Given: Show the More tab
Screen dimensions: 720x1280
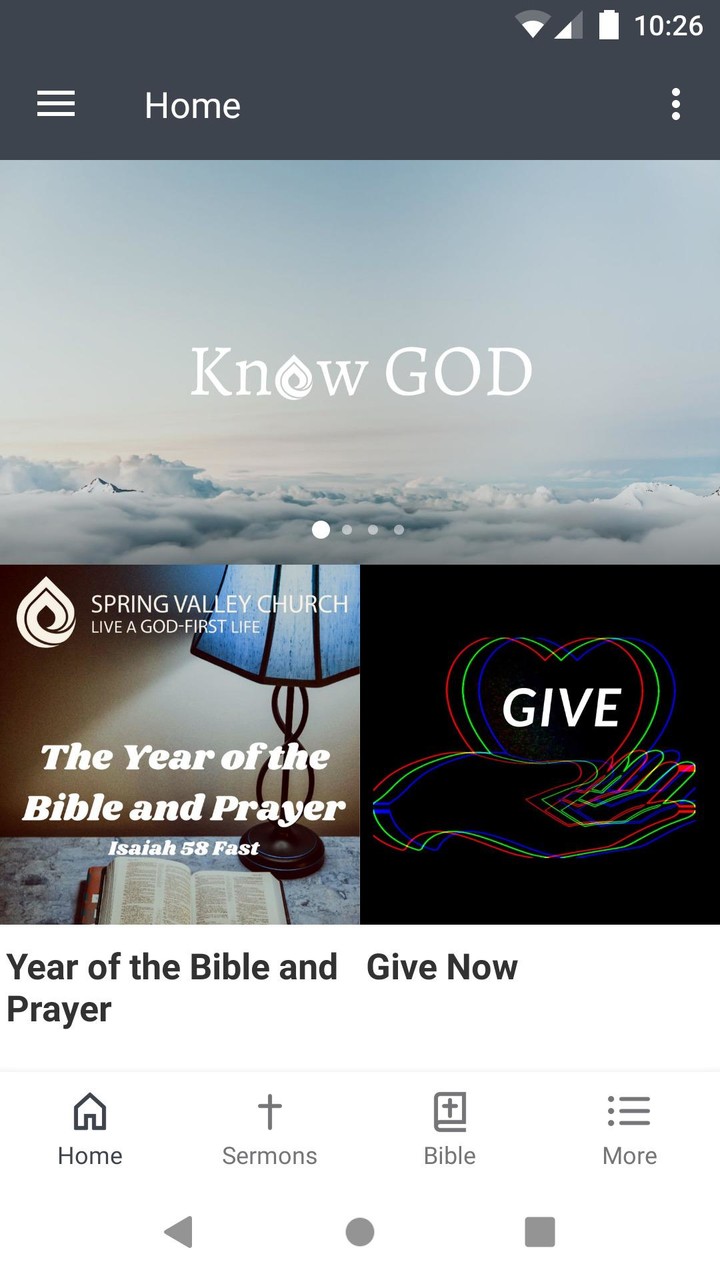Looking at the screenshot, I should [630, 1130].
